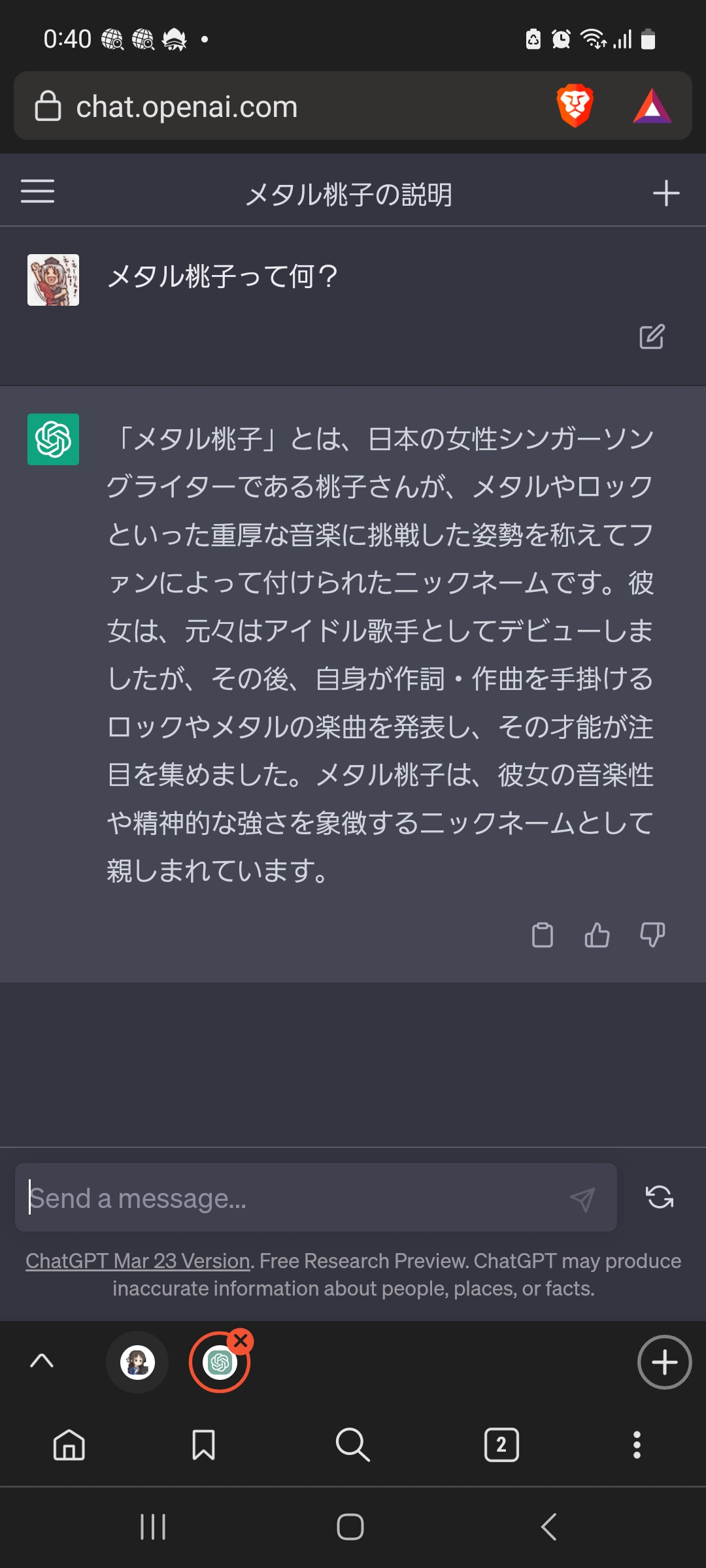This screenshot has width=706, height=1568.
Task: Give the response a thumbs up
Action: (x=597, y=935)
